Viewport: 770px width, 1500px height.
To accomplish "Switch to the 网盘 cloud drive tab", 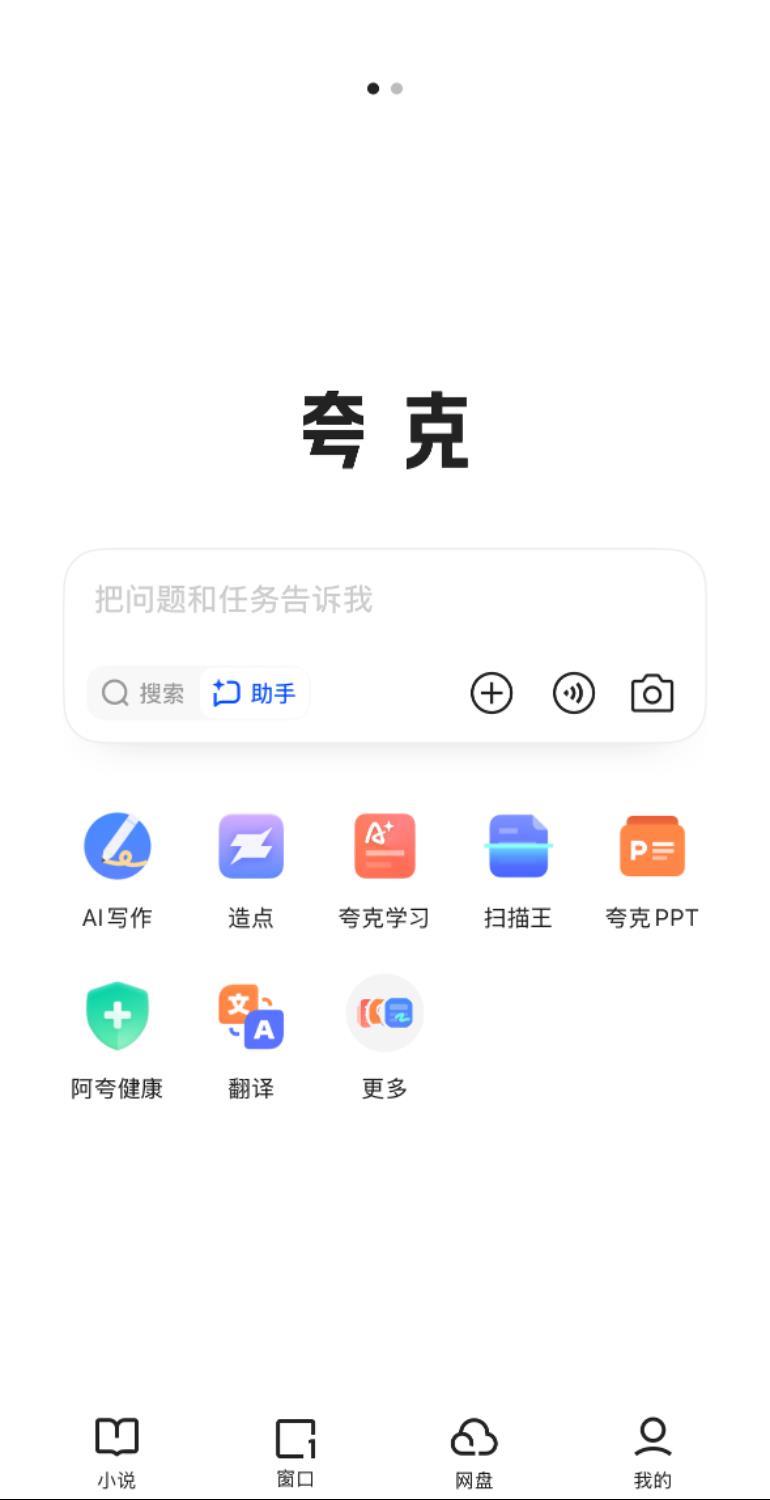I will coord(474,1451).
